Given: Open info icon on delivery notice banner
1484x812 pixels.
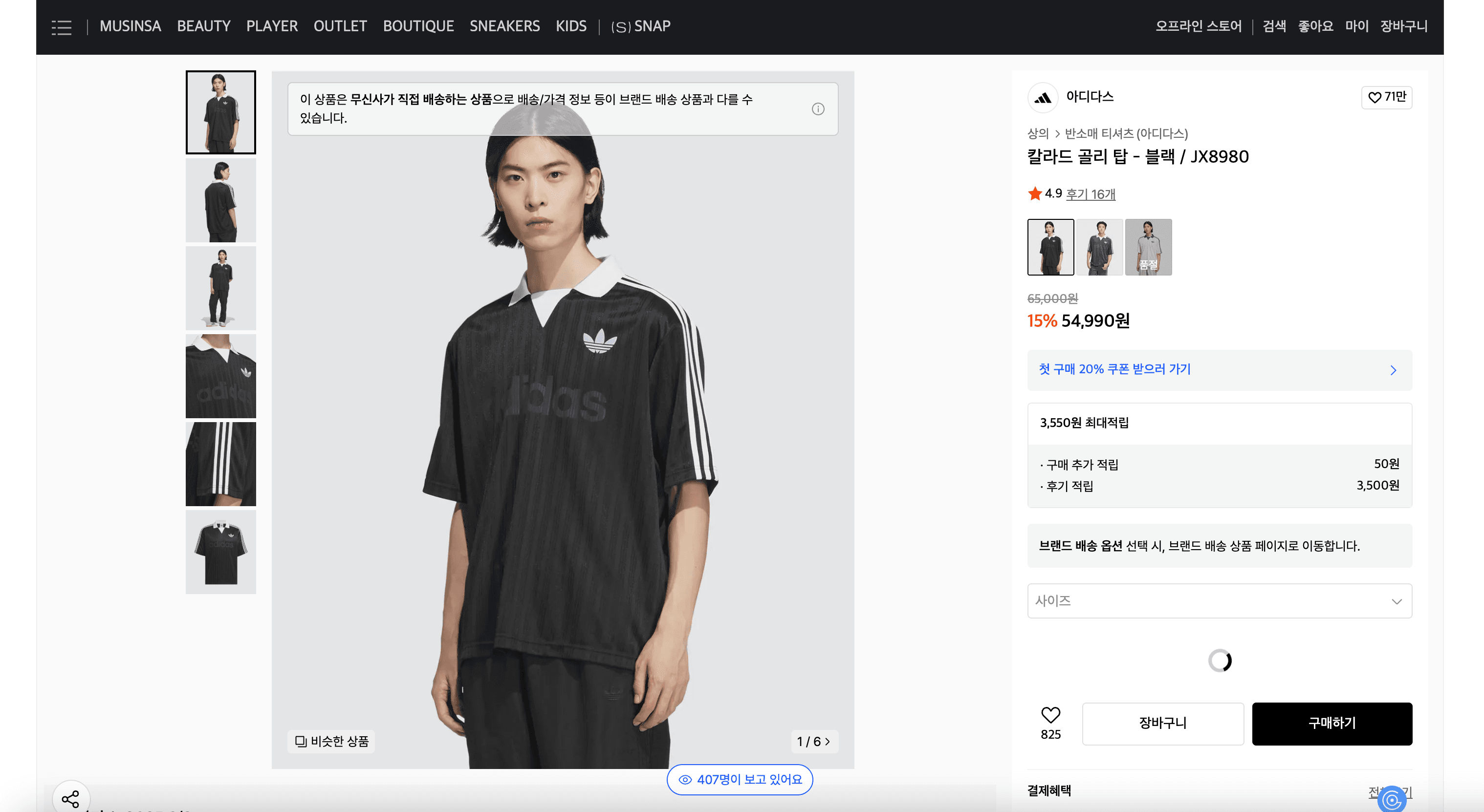Looking at the screenshot, I should (817, 109).
